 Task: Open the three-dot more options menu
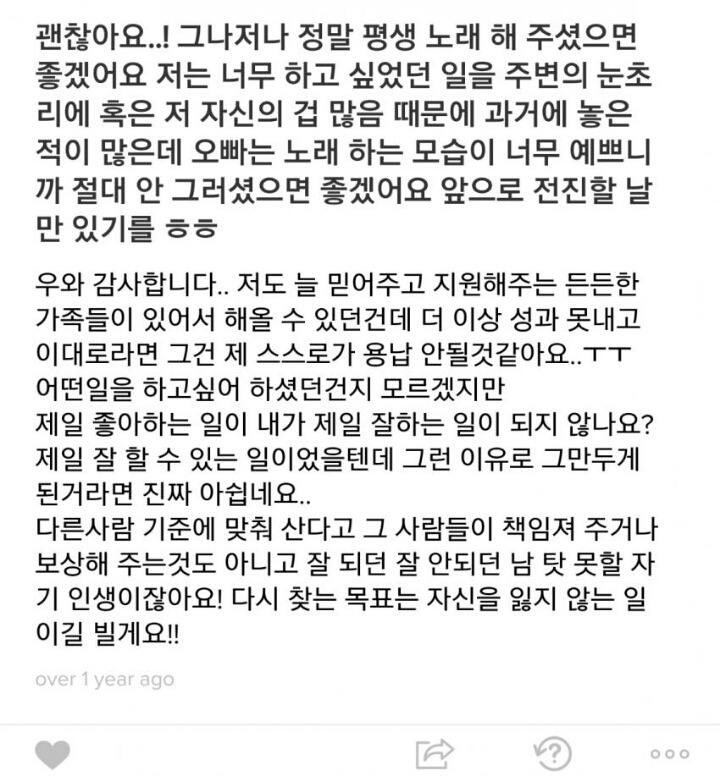669,754
